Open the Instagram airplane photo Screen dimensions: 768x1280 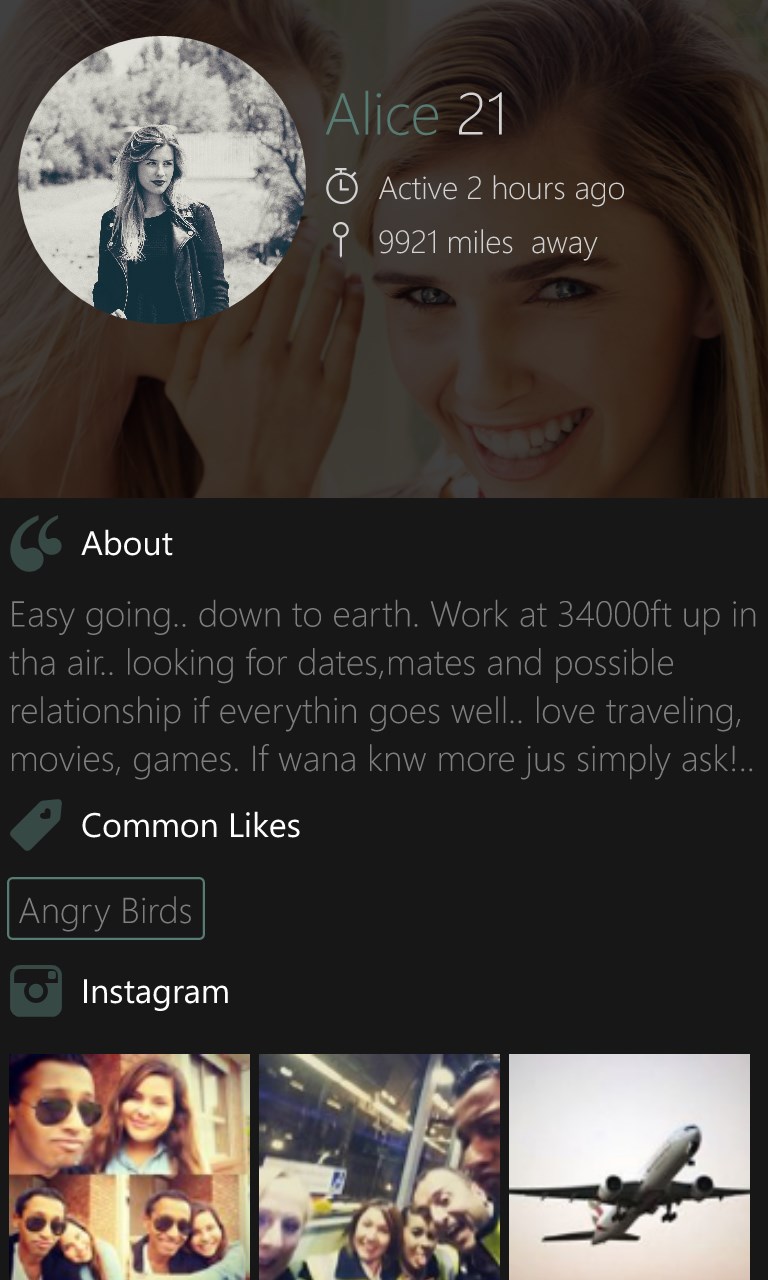pos(629,1166)
